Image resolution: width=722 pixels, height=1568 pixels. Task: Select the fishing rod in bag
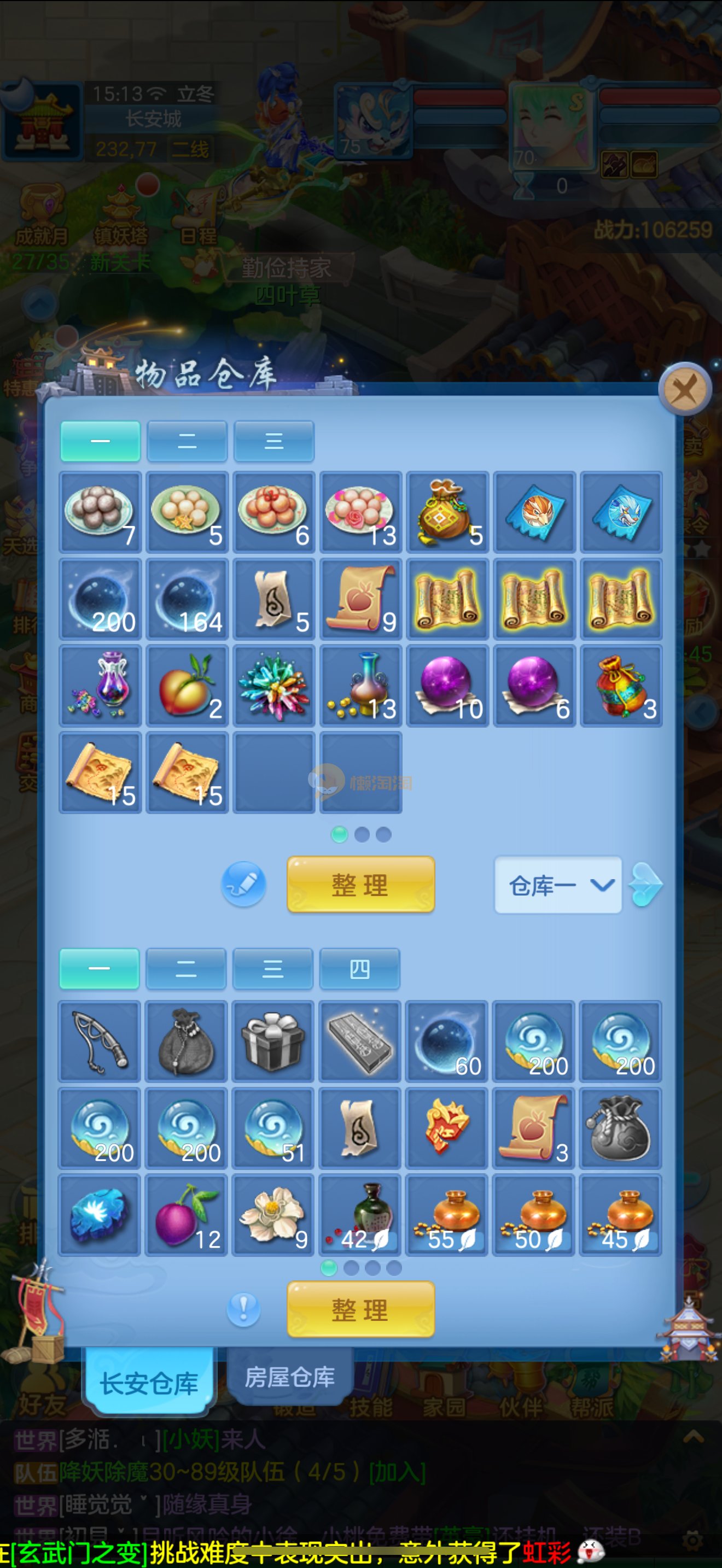[100, 1041]
